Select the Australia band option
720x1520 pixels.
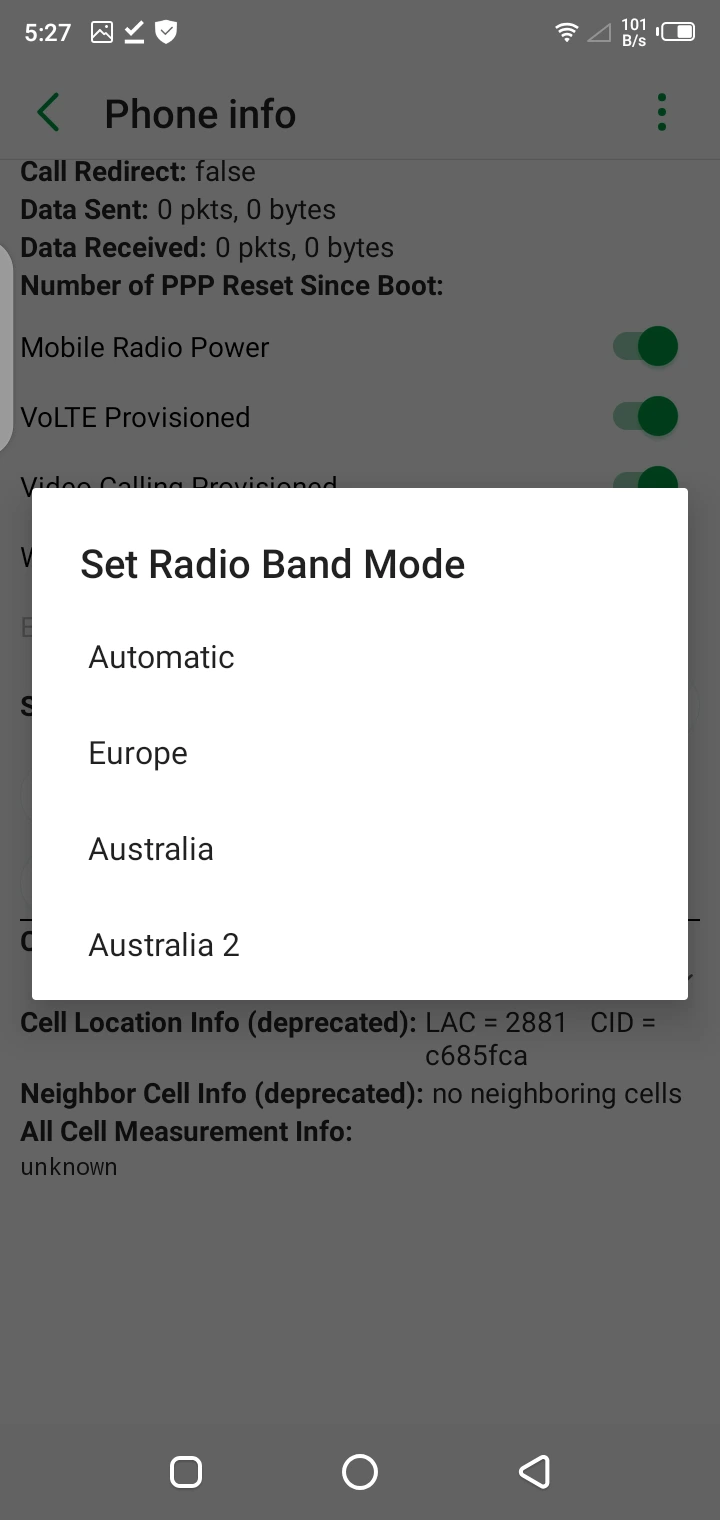coord(151,849)
